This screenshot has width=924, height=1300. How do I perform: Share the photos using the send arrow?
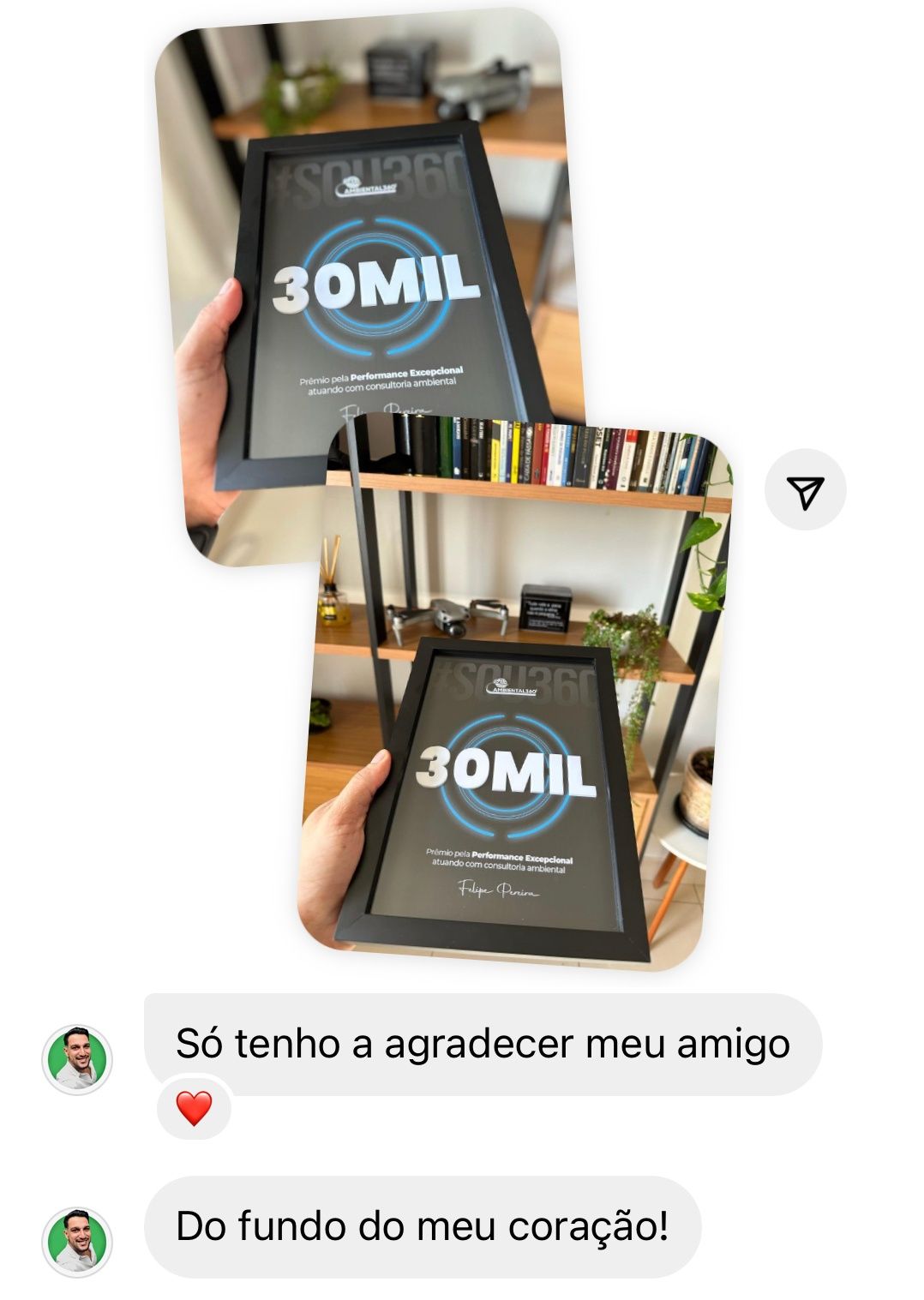[x=805, y=489]
